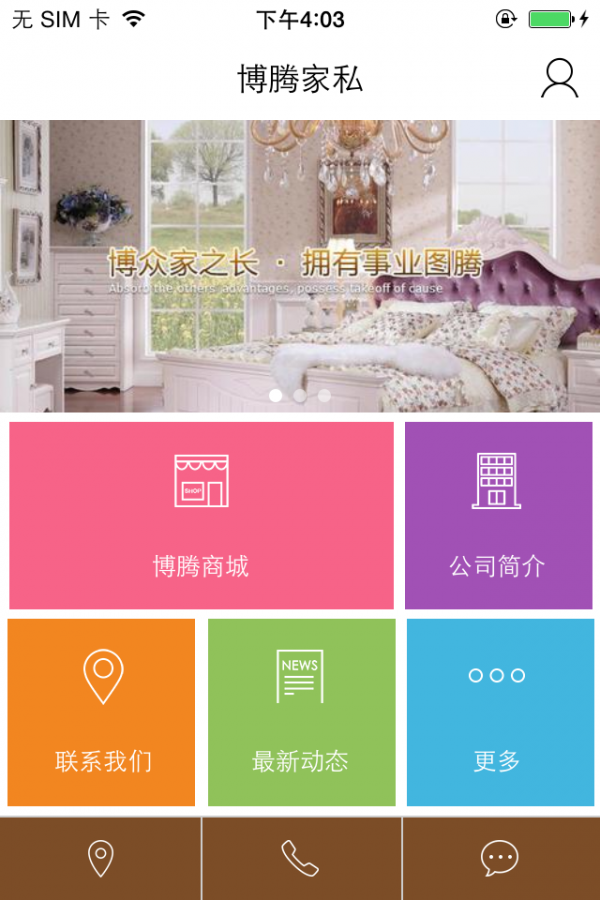Open the user profile icon
The height and width of the screenshot is (900, 600).
pos(559,78)
